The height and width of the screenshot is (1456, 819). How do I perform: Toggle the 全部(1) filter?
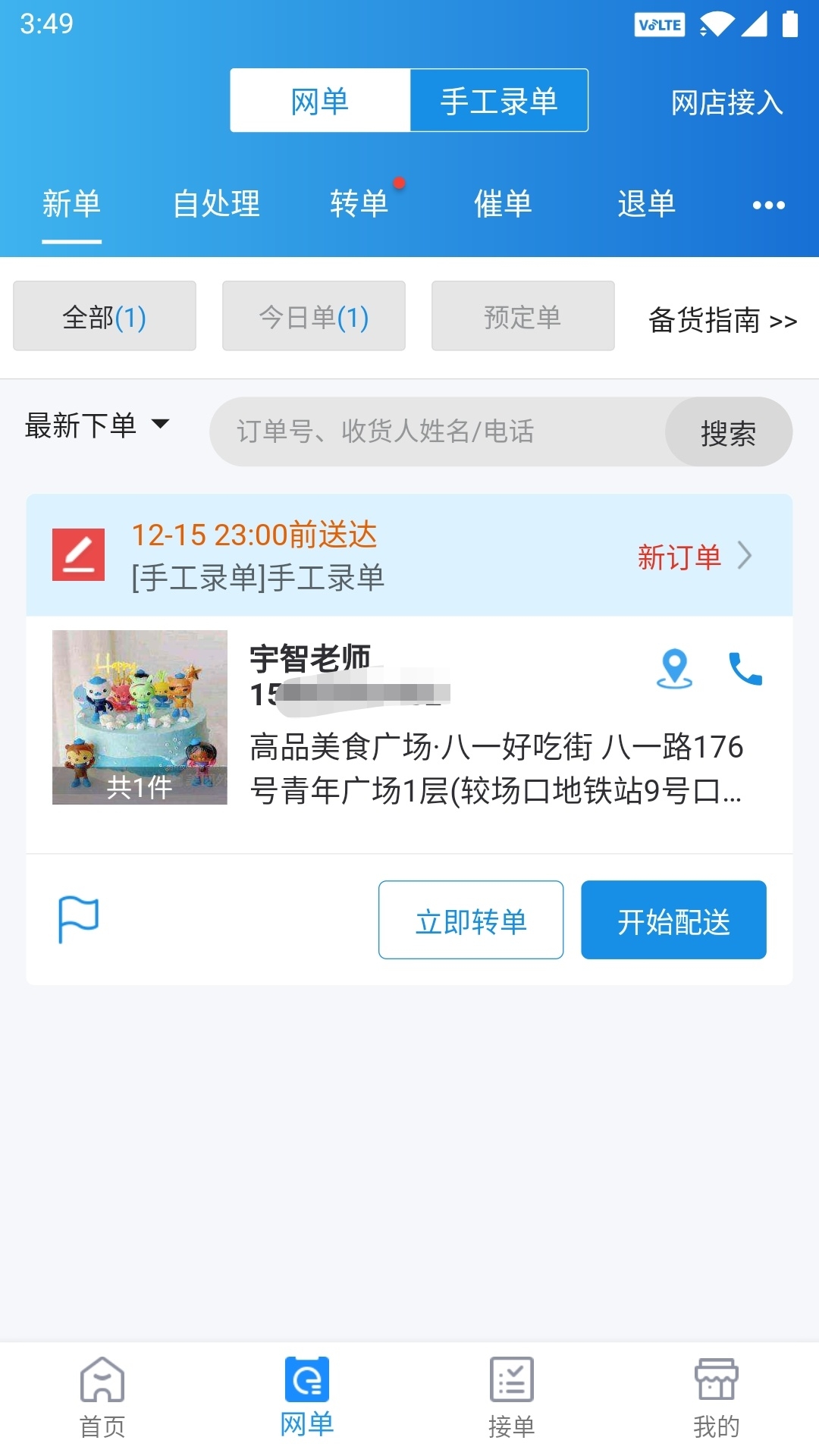tap(105, 315)
